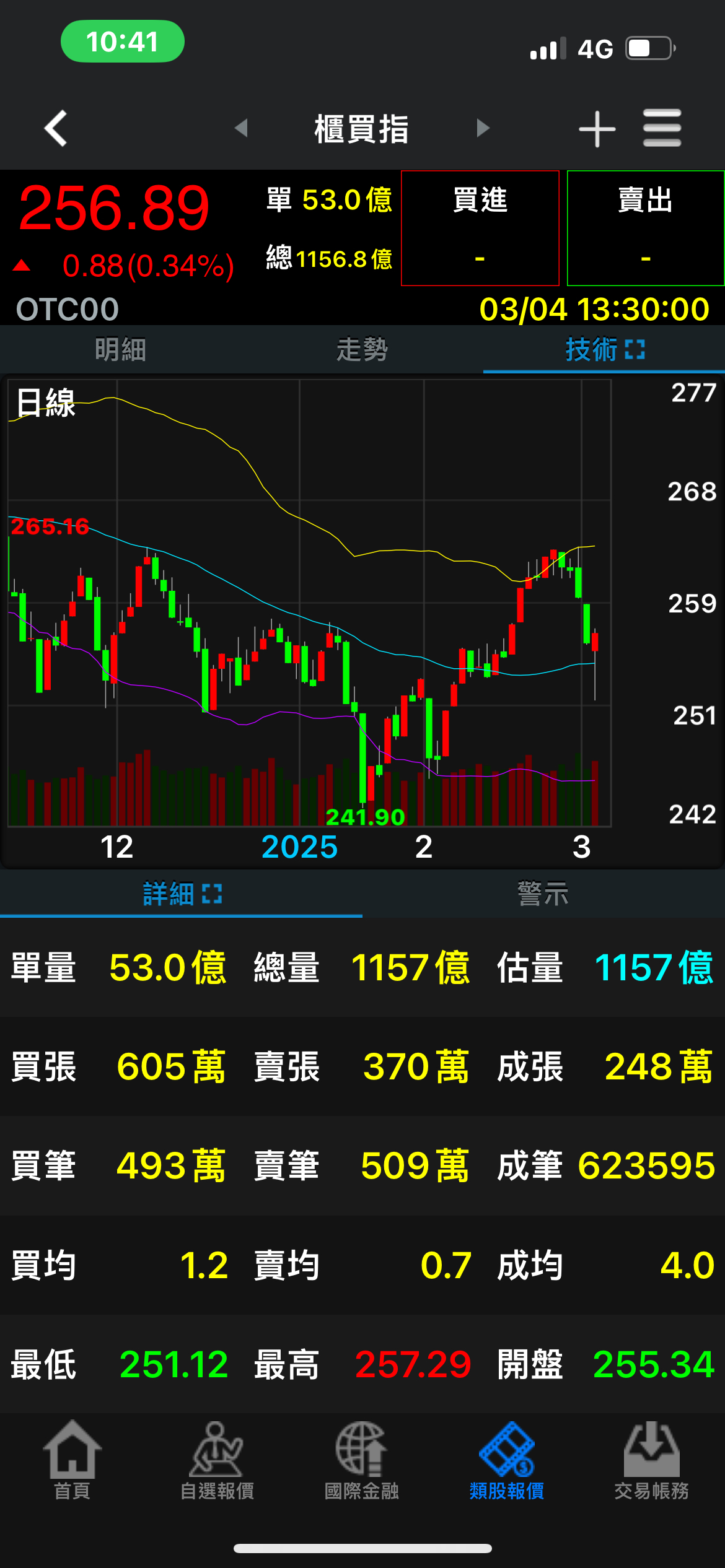Add 櫃買指 with the plus icon
725x1568 pixels.
point(597,129)
